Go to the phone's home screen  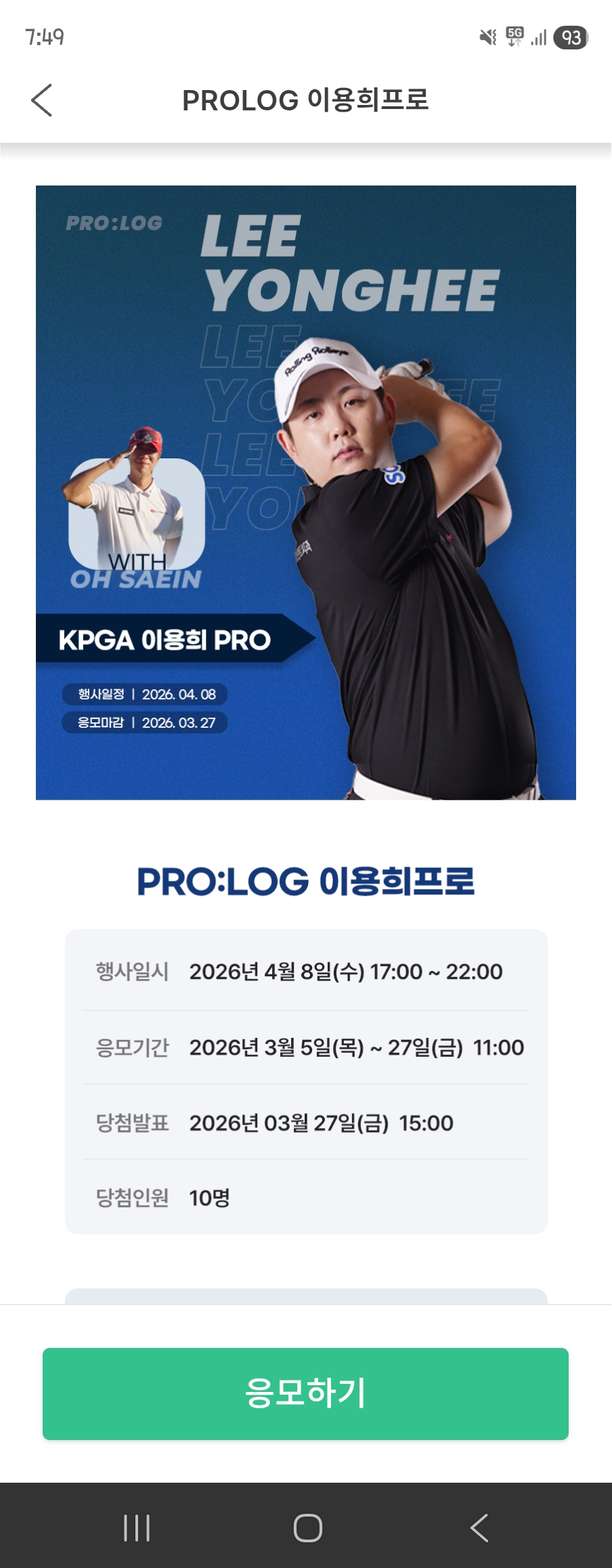307,1527
